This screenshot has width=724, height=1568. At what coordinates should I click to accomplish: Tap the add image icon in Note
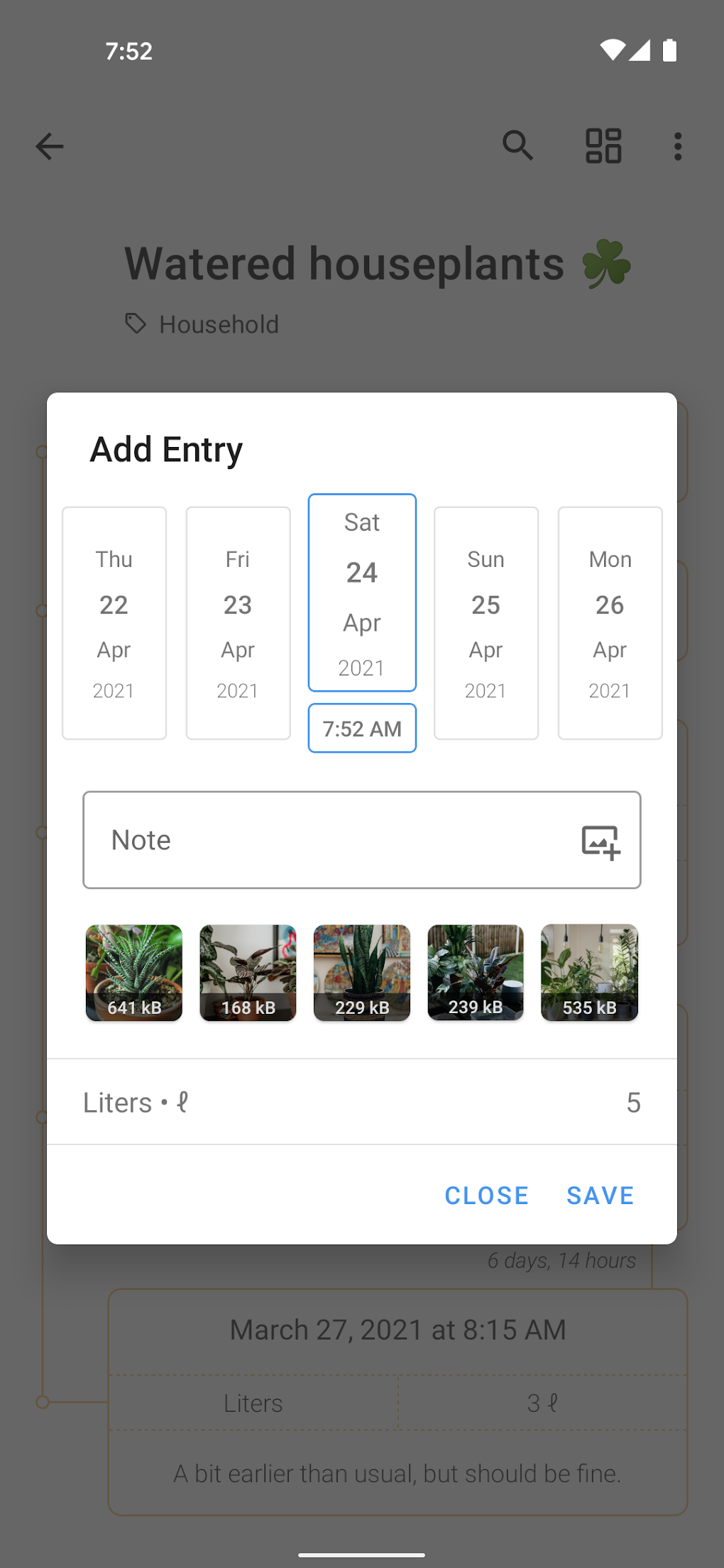pos(600,841)
